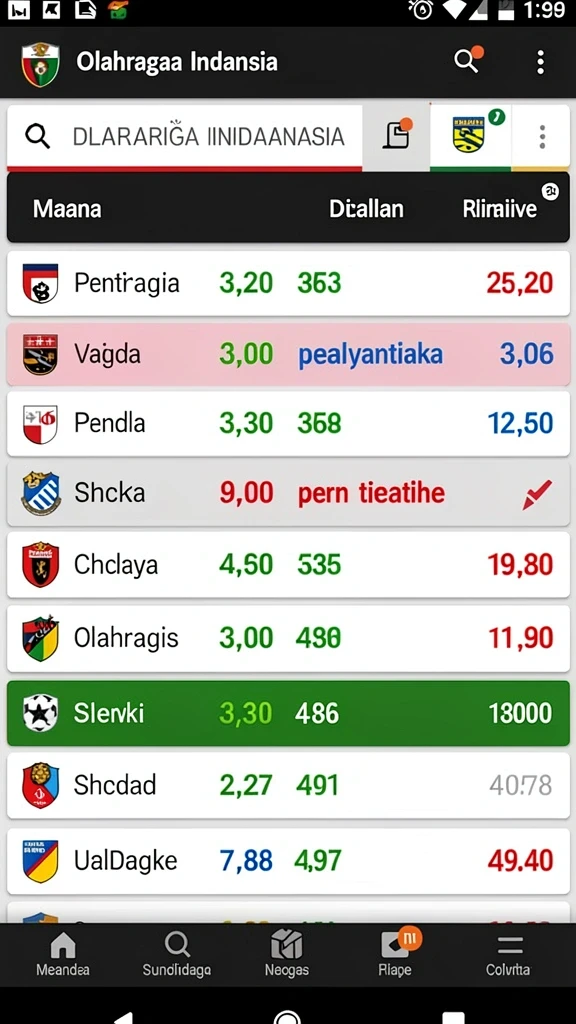Open the Pentragia row
576x1024 pixels.
(x=288, y=283)
